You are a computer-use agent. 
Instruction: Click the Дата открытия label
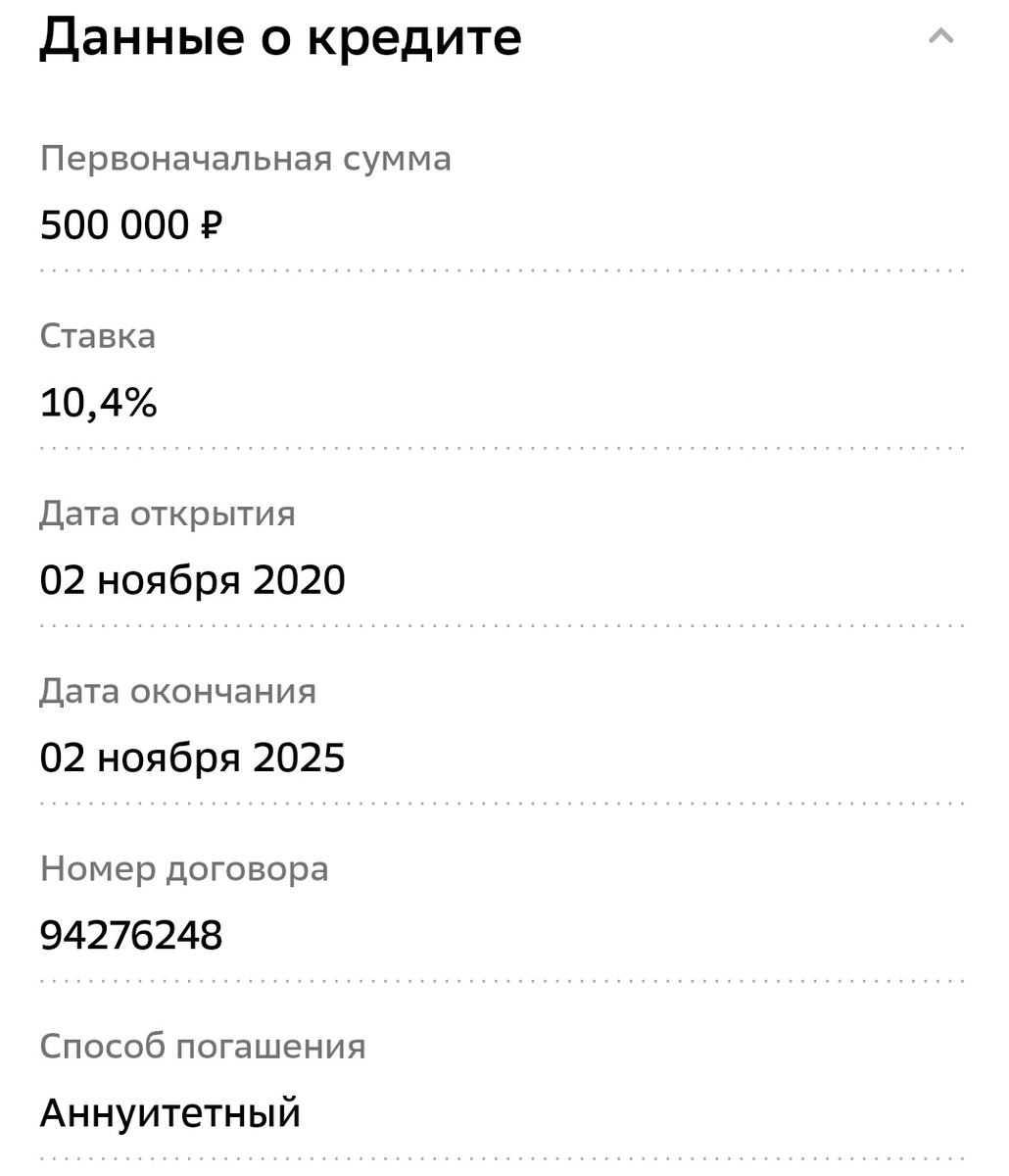tap(167, 513)
